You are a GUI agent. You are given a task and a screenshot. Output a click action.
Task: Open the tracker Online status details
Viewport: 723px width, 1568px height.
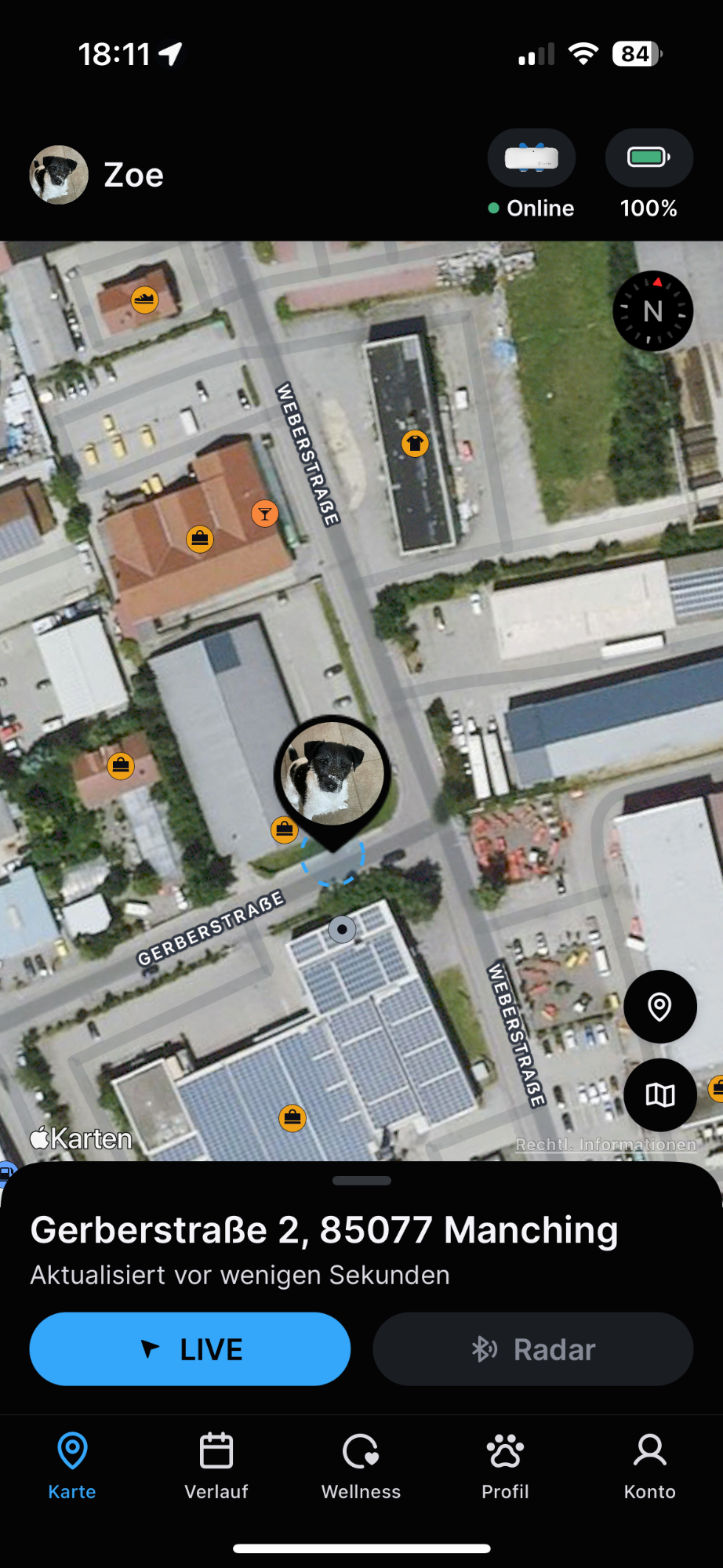tap(532, 176)
